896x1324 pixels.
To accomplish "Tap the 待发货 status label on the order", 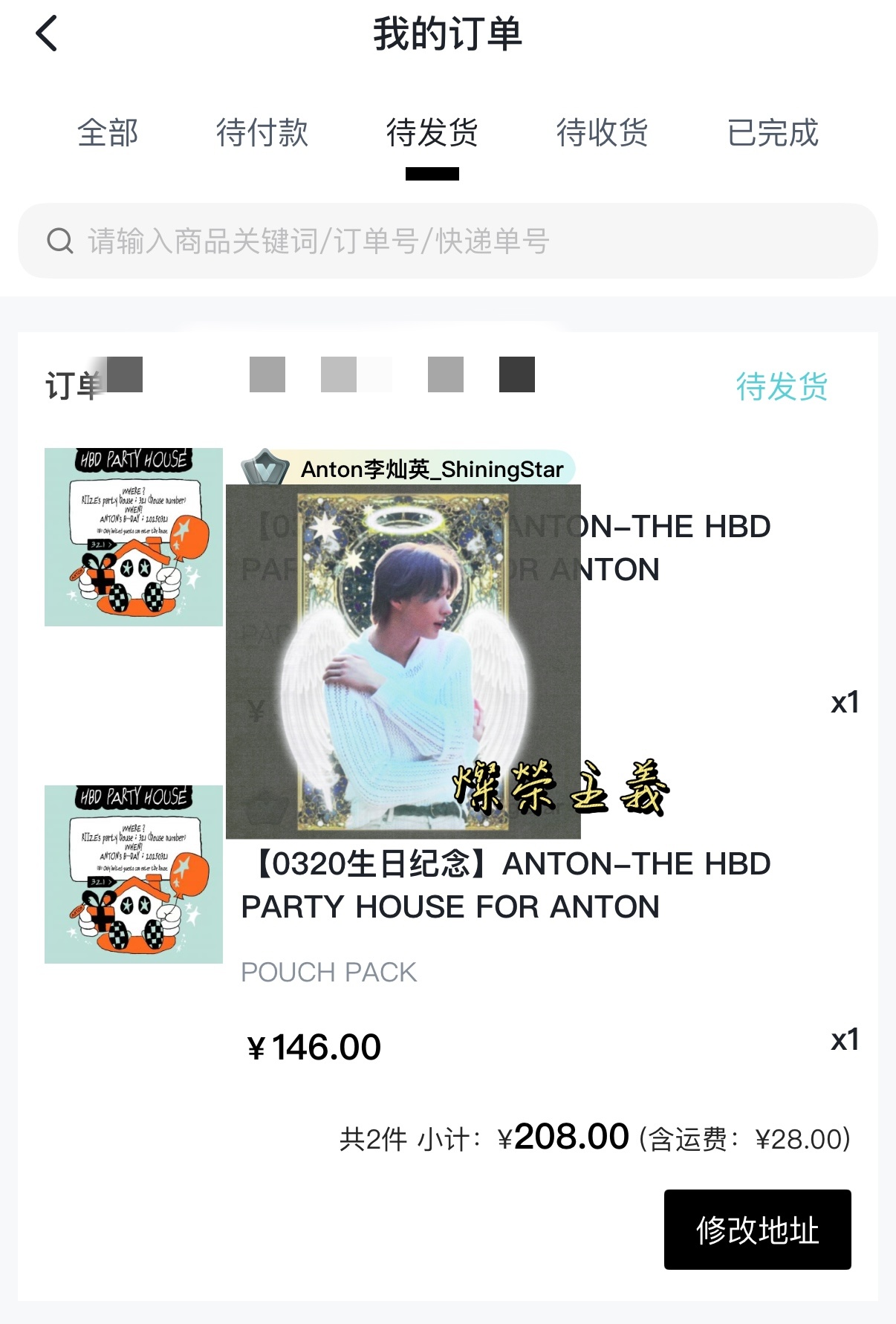I will coord(781,386).
